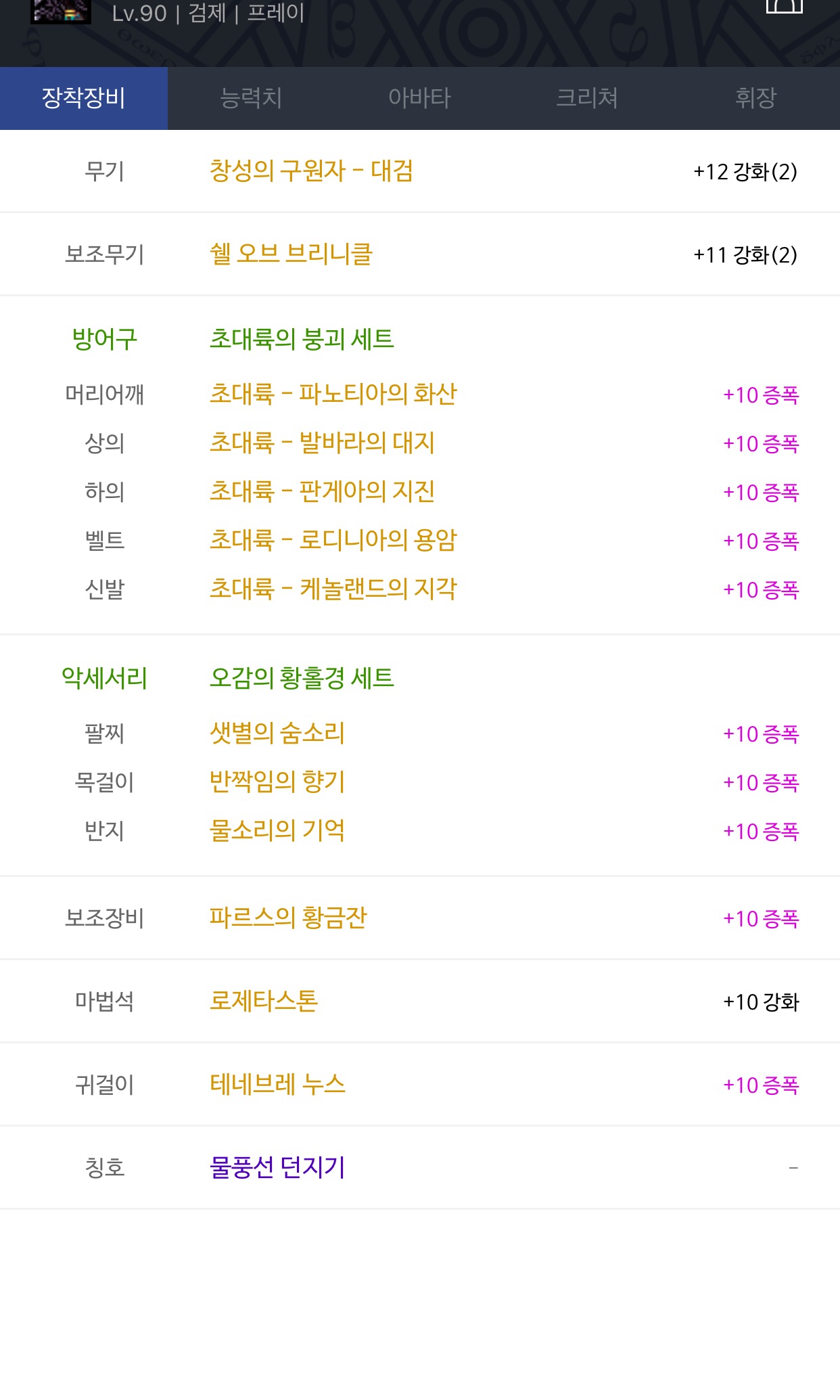This screenshot has height=1400, width=840.
Task: Open the 물풍선 던지기 title details
Action: coord(277,1167)
